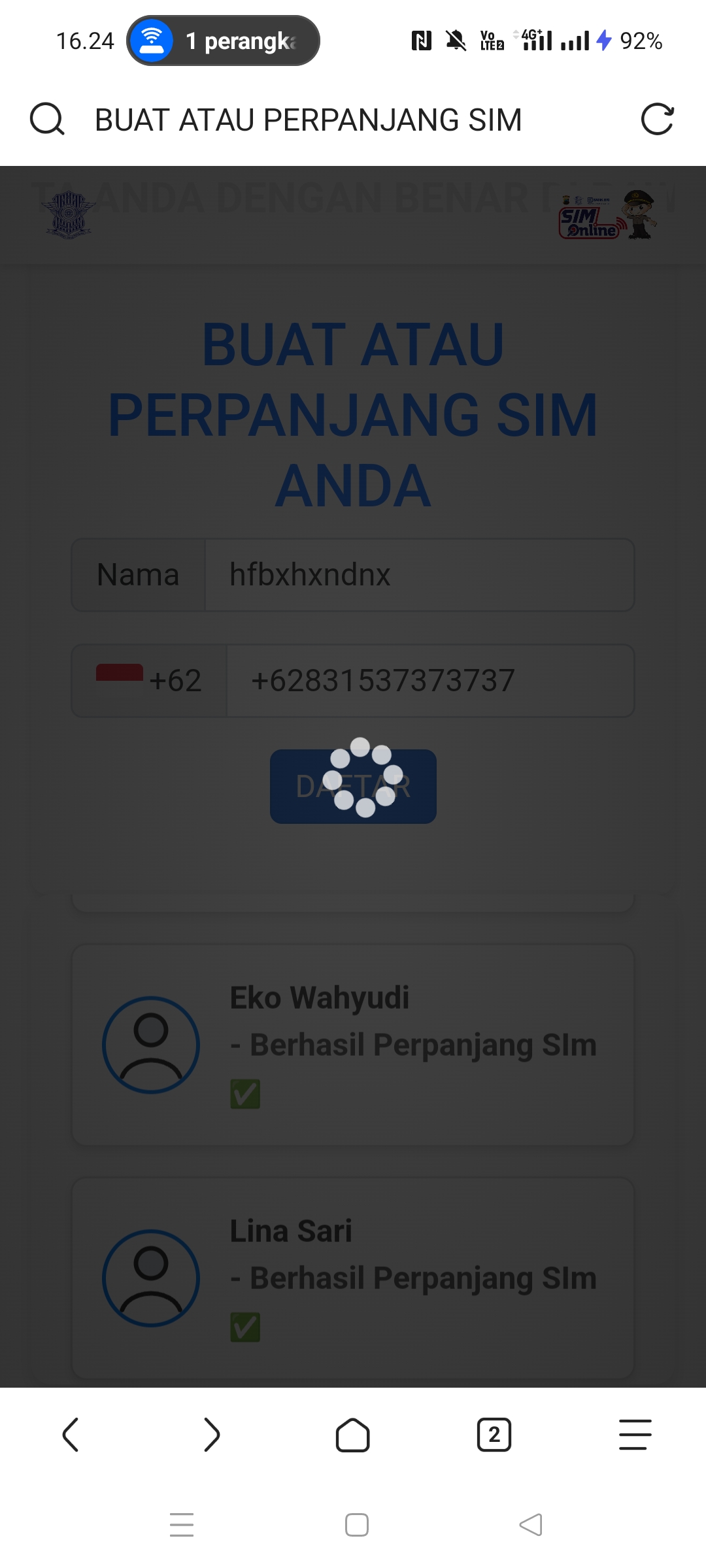Open the tab switcher showing 2

tap(494, 1435)
